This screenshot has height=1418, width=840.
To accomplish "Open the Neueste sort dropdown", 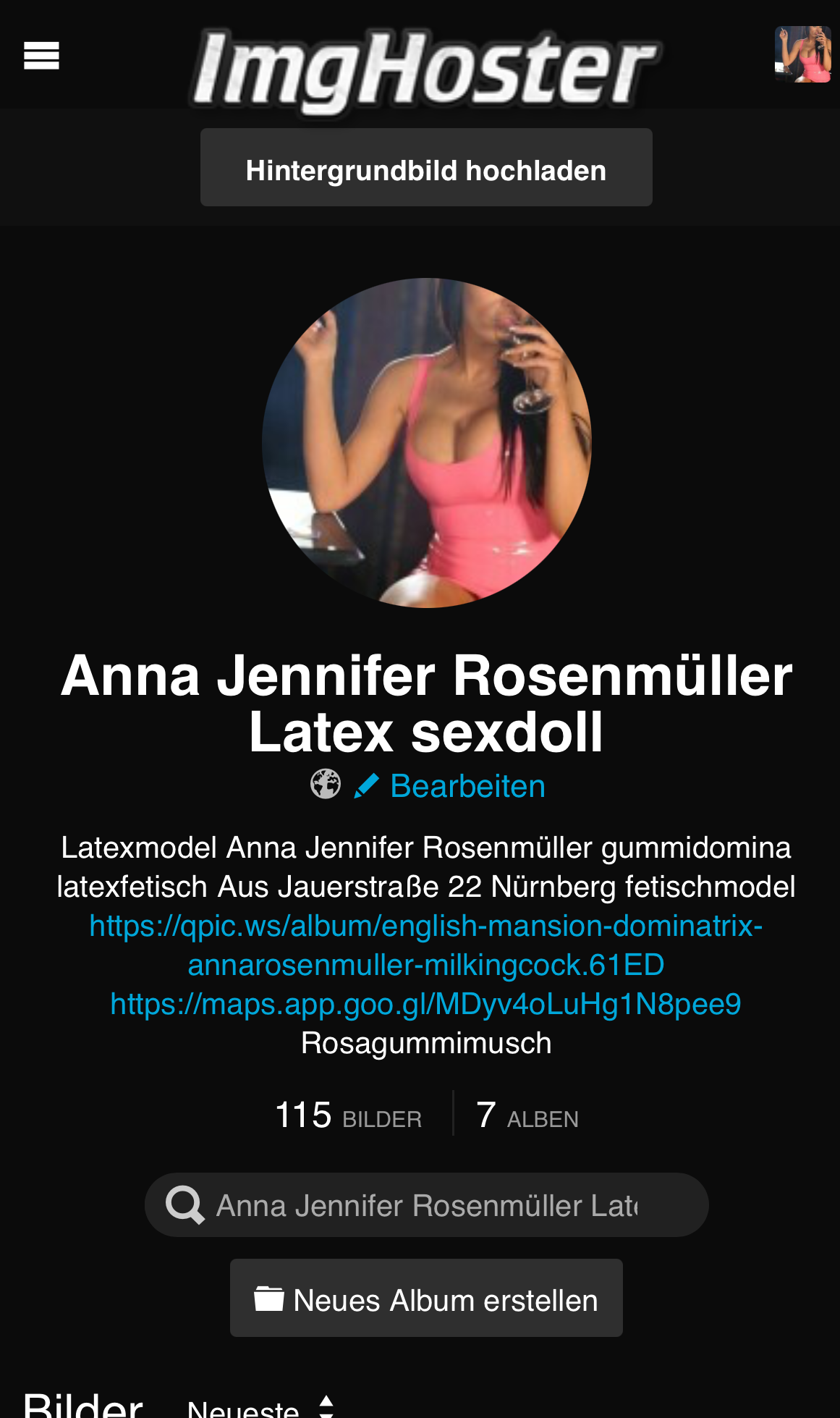I will pos(259,1407).
